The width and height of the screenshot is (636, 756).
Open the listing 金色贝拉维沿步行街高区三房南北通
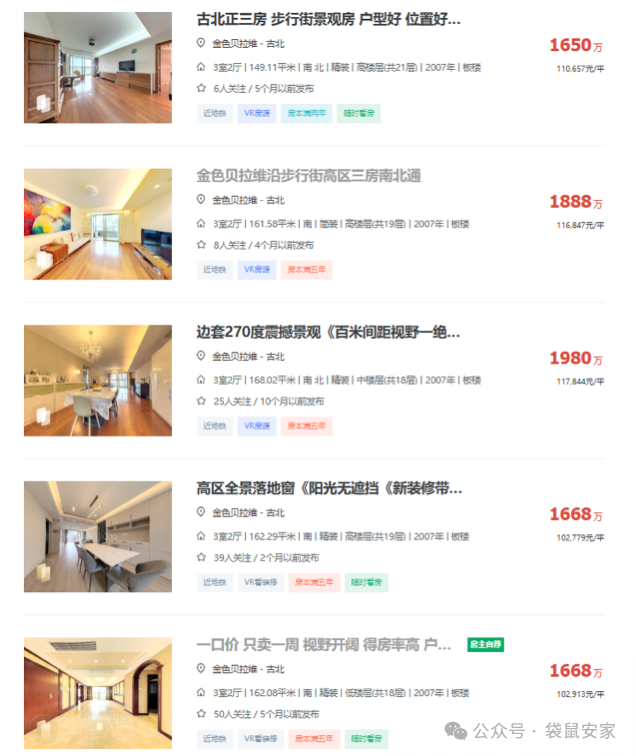[x=308, y=176]
